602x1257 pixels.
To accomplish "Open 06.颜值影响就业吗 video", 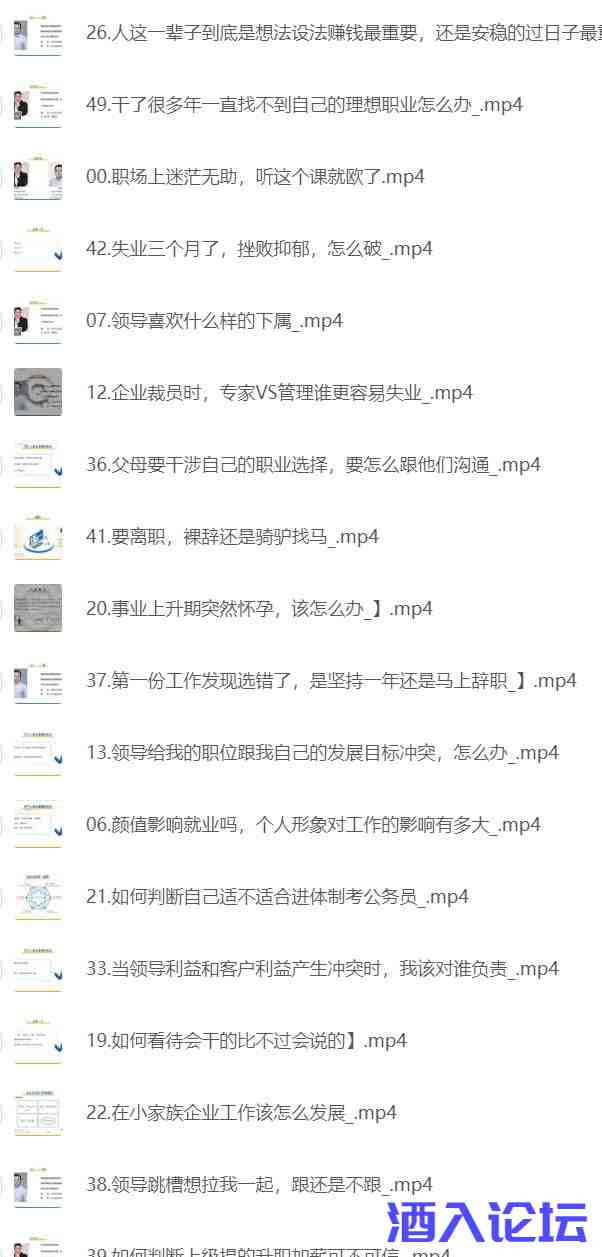I will pos(313,824).
